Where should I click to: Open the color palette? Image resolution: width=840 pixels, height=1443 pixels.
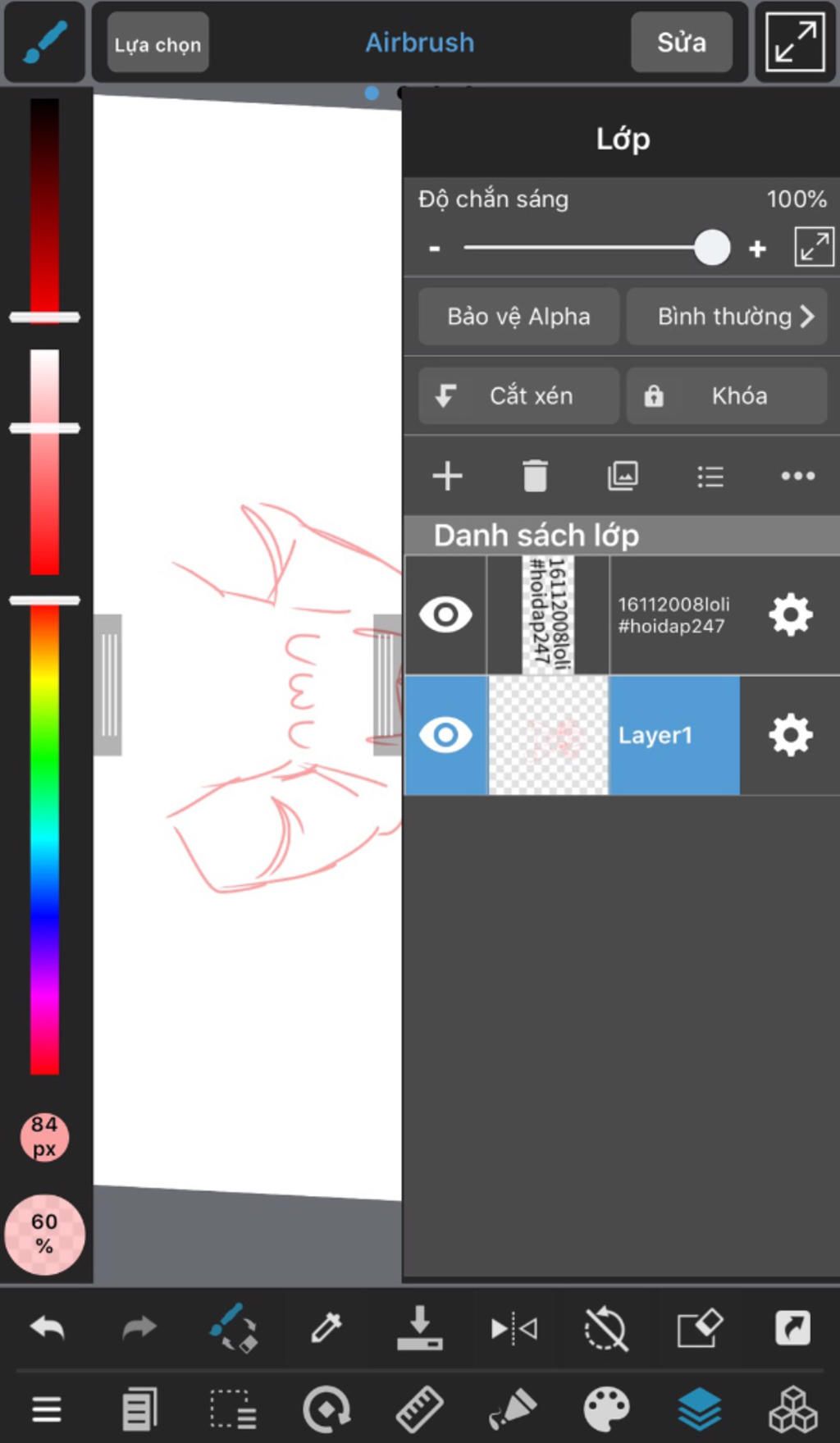coord(606,1410)
